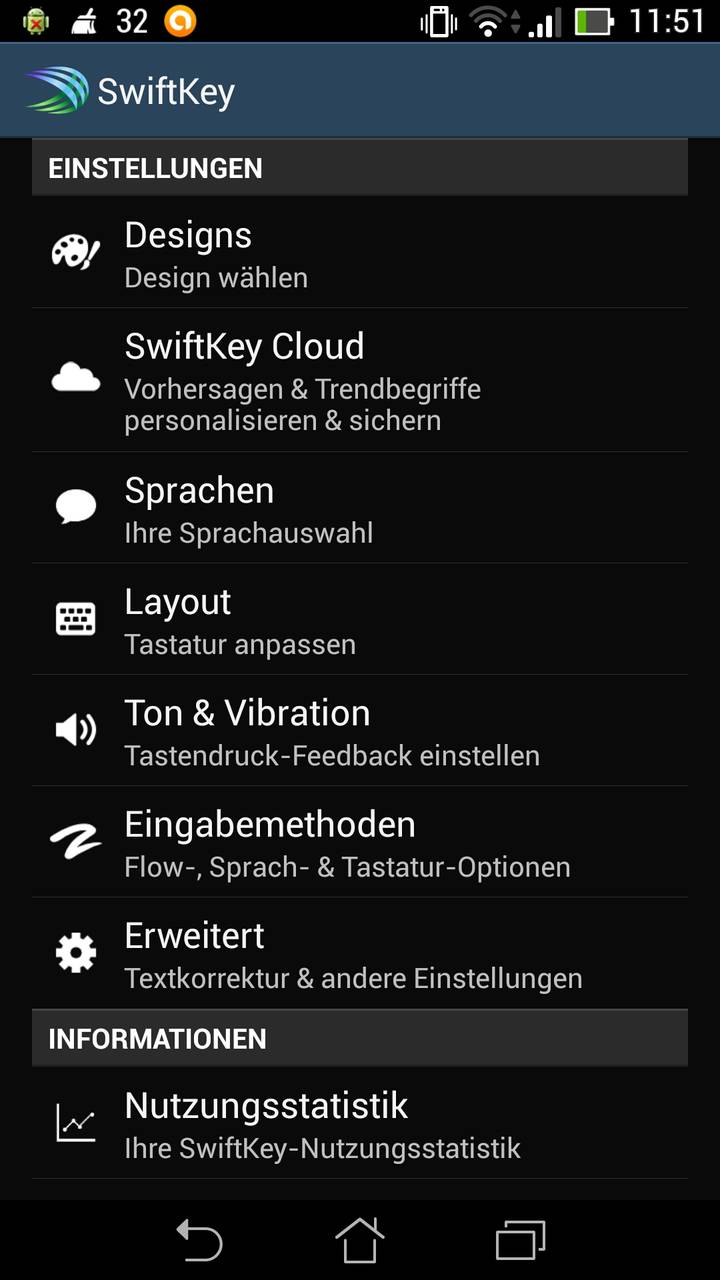The width and height of the screenshot is (720, 1280).
Task: Open the Eingabemethoden options
Action: pyautogui.click(x=360, y=842)
